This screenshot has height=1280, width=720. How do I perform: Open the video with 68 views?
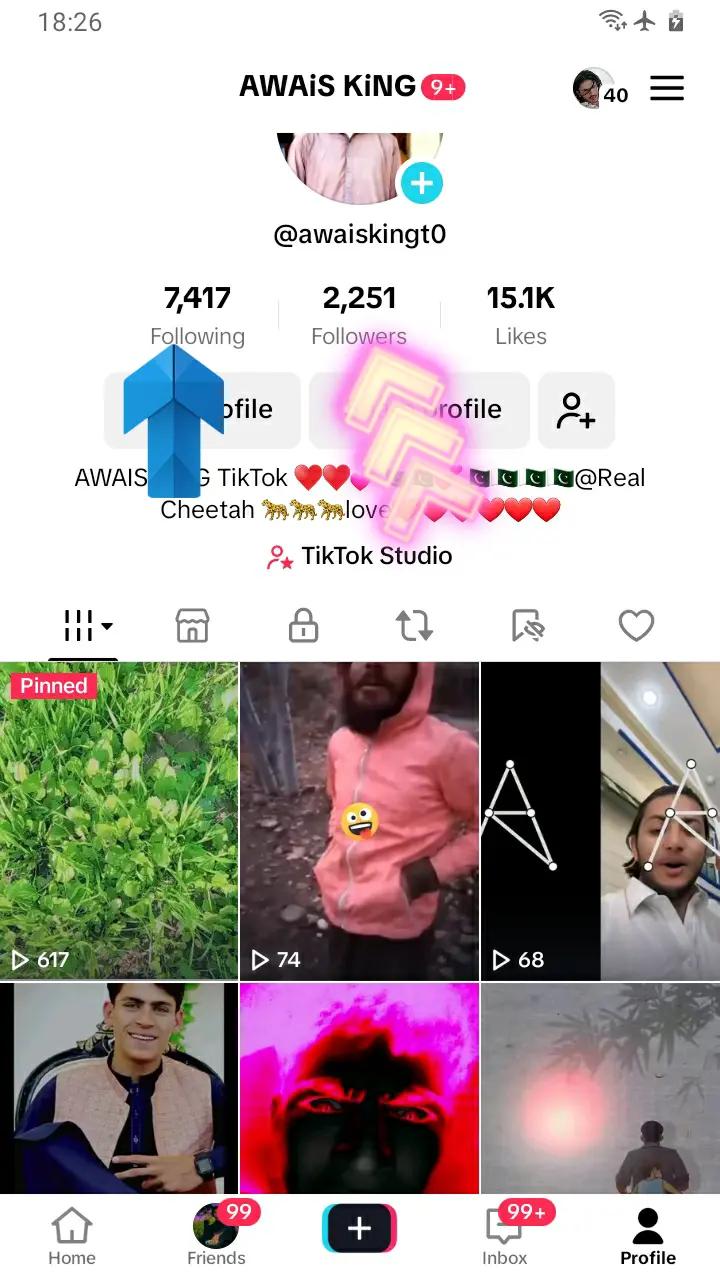pos(600,820)
